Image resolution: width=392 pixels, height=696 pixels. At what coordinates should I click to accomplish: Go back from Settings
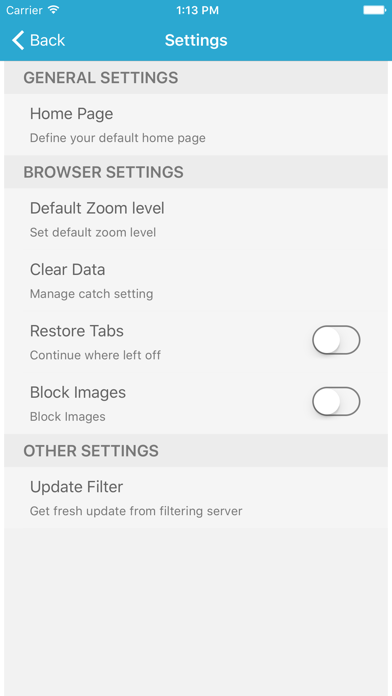[x=38, y=40]
